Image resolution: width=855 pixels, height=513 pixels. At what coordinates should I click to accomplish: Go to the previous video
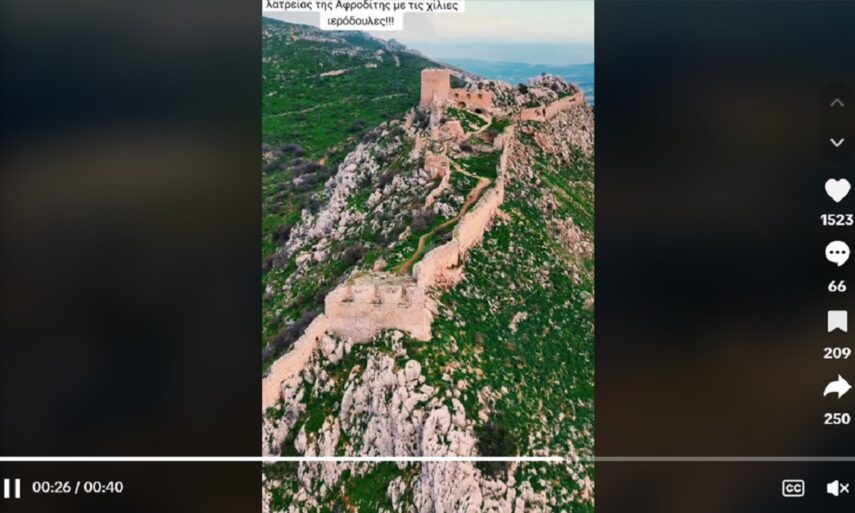point(837,103)
